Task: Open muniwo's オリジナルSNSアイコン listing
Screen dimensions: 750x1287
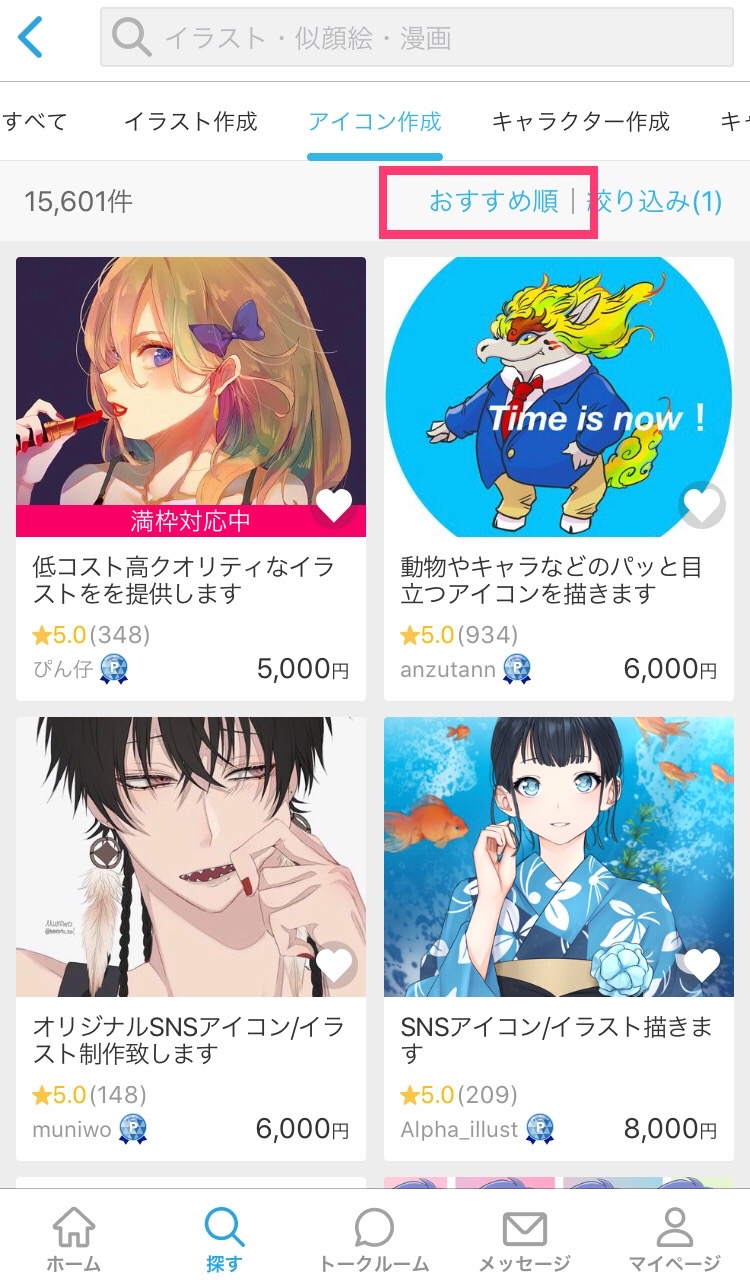Action: pos(191,939)
